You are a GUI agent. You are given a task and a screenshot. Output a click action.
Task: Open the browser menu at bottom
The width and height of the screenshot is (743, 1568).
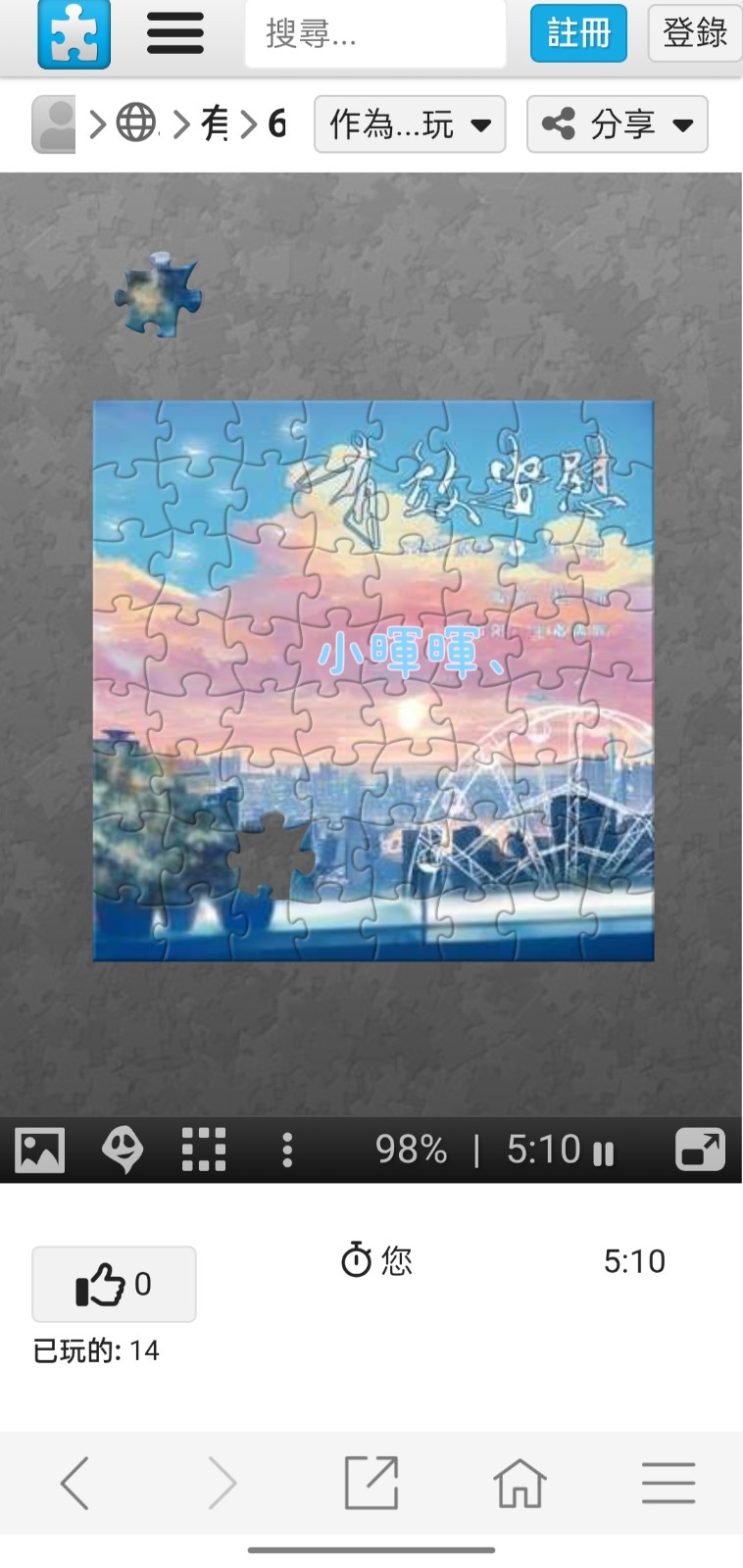(x=669, y=1483)
